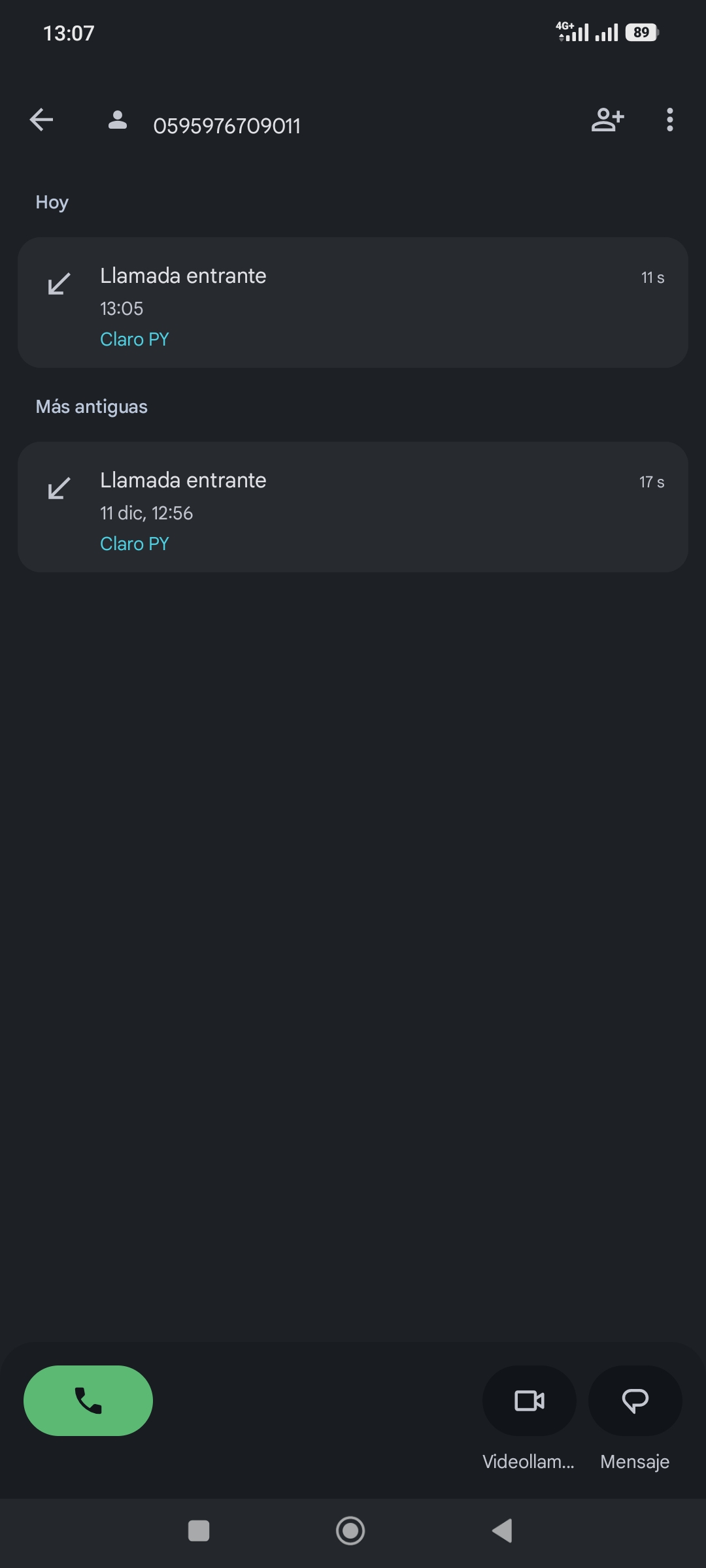Screen dimensions: 706x1568
Task: Tap the system home button
Action: (x=350, y=1530)
